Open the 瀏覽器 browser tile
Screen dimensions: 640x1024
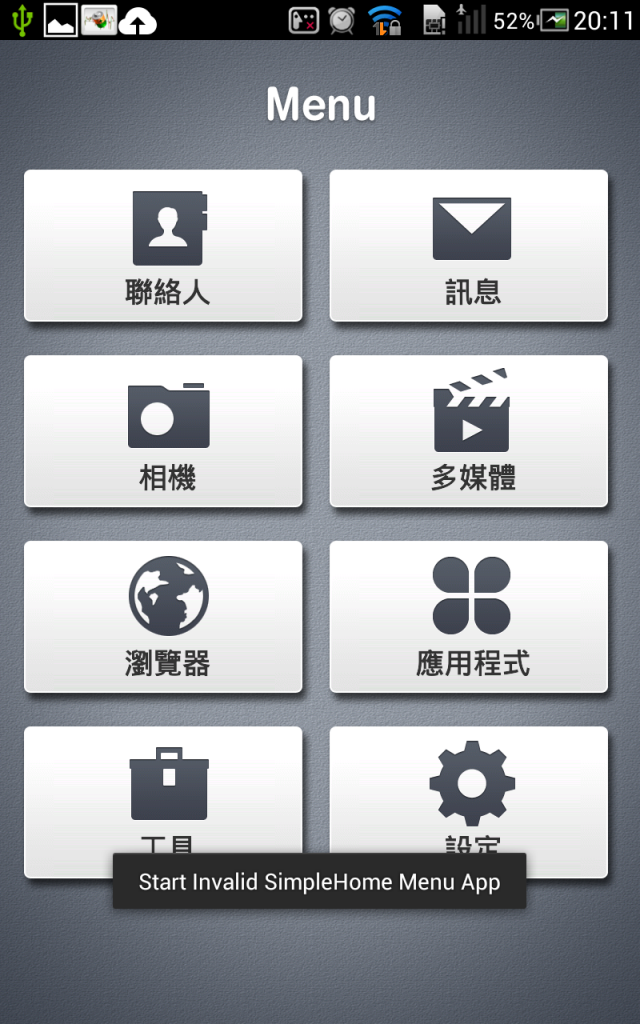[163, 616]
